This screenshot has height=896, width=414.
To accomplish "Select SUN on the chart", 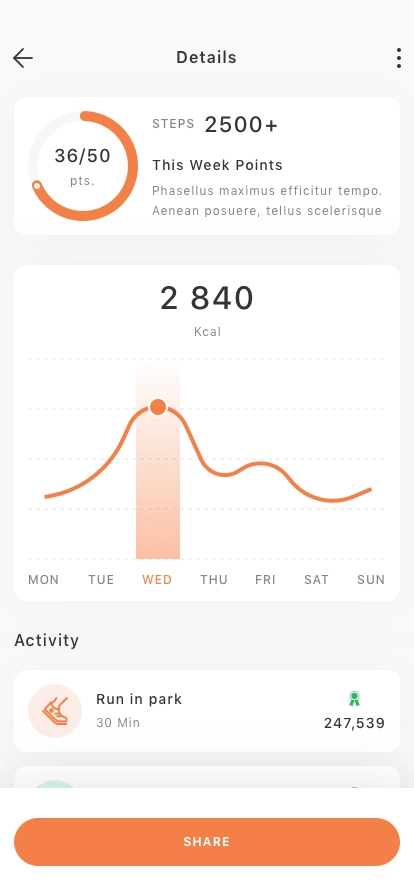I will (x=371, y=579).
